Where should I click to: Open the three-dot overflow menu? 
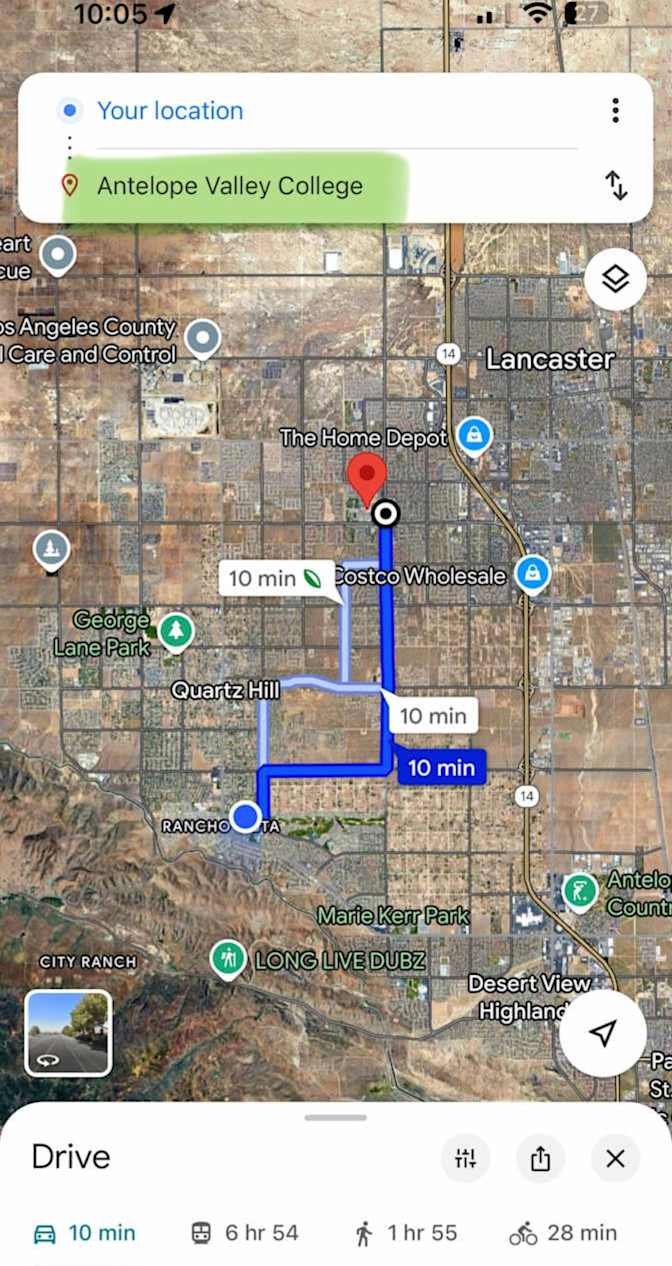tap(615, 110)
